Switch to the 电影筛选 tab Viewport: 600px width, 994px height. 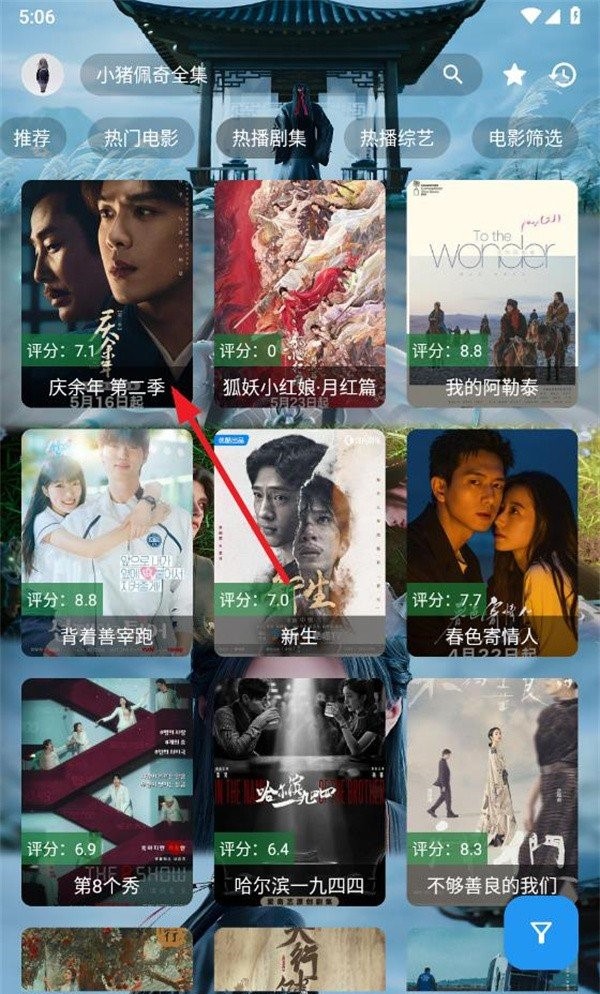tap(525, 138)
